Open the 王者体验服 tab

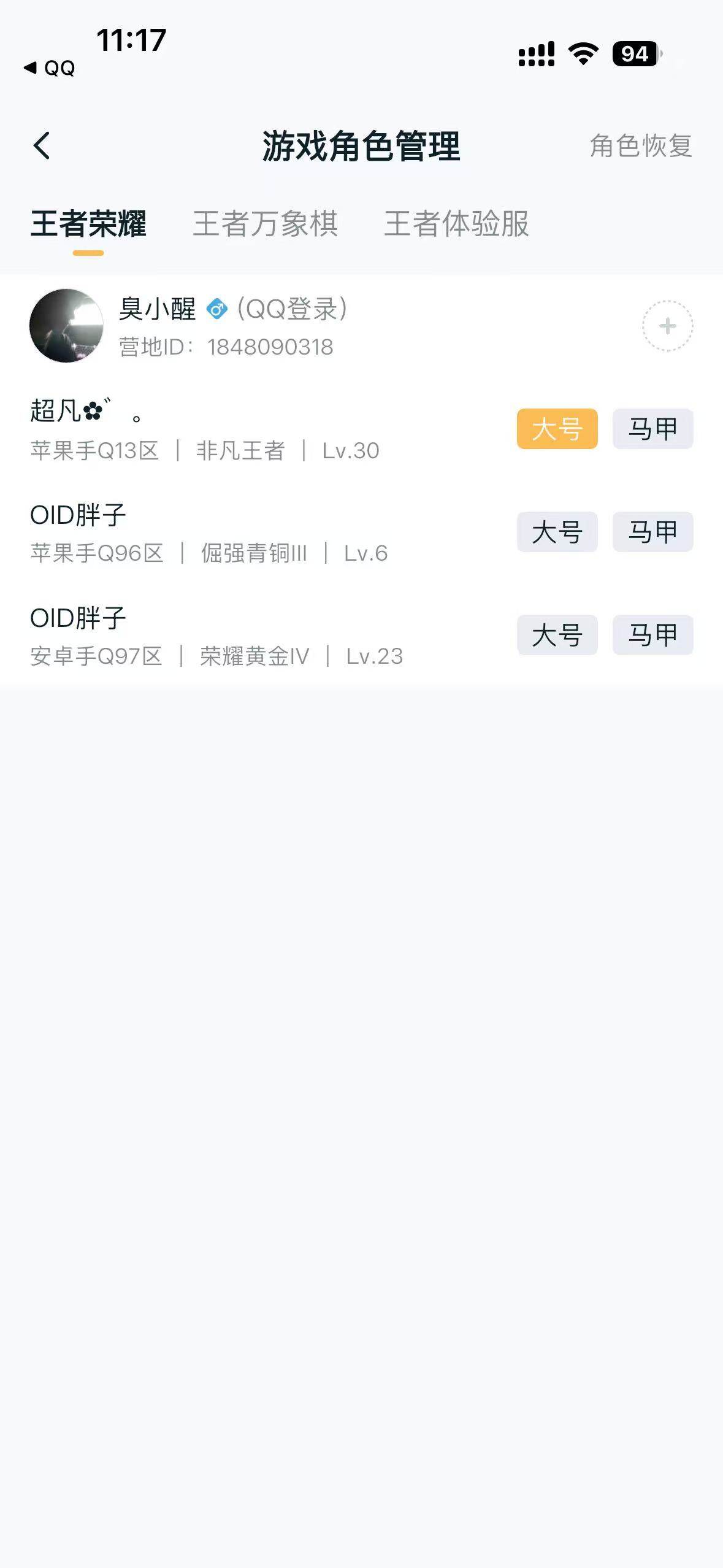(458, 225)
